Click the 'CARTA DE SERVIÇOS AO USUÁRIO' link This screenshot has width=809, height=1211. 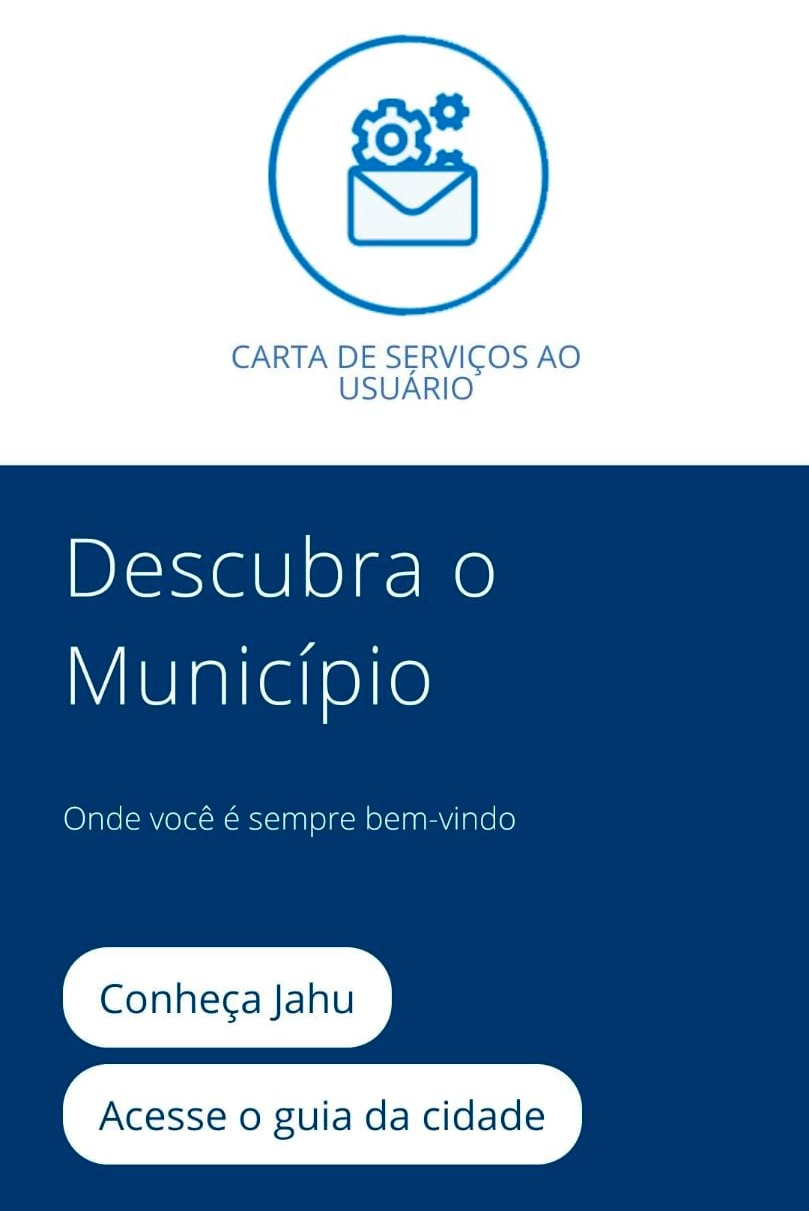(x=405, y=368)
